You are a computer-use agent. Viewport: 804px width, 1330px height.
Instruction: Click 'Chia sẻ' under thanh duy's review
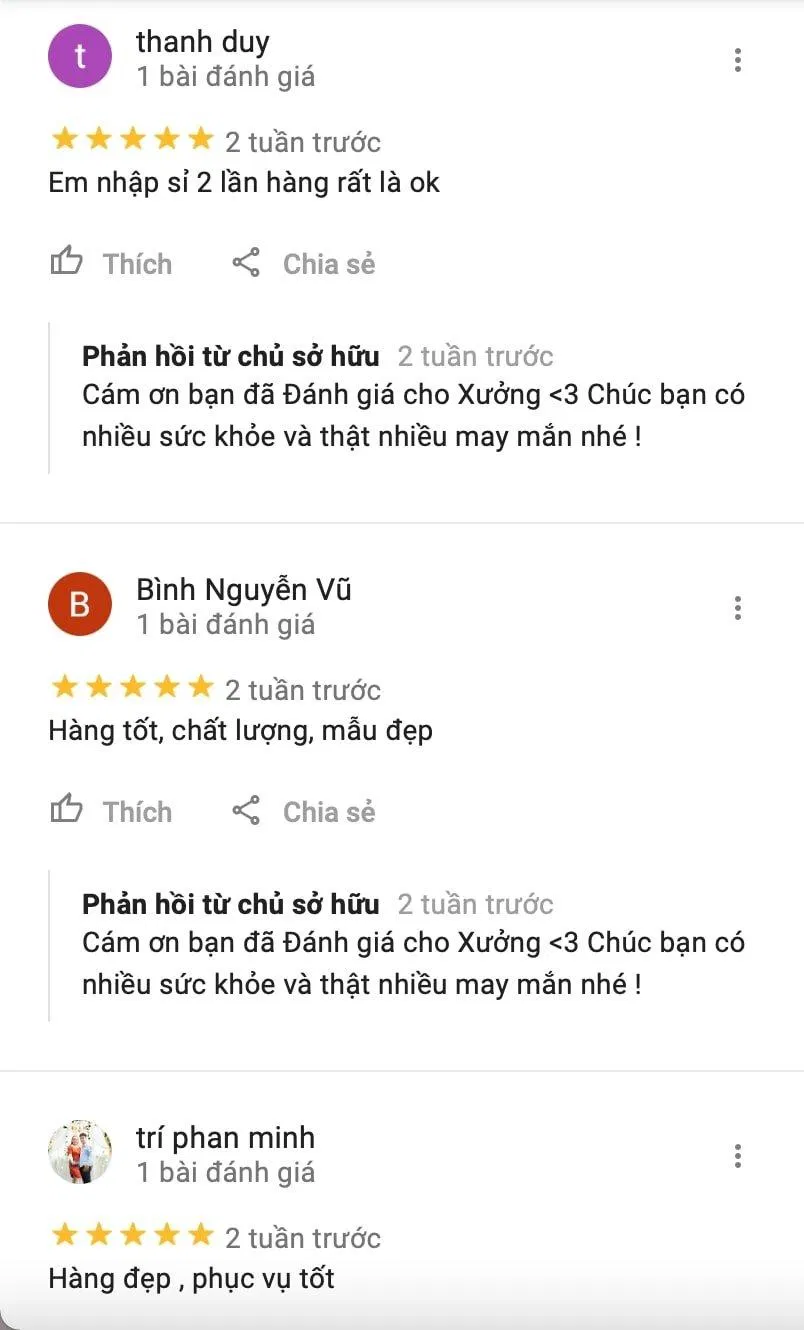click(x=328, y=263)
